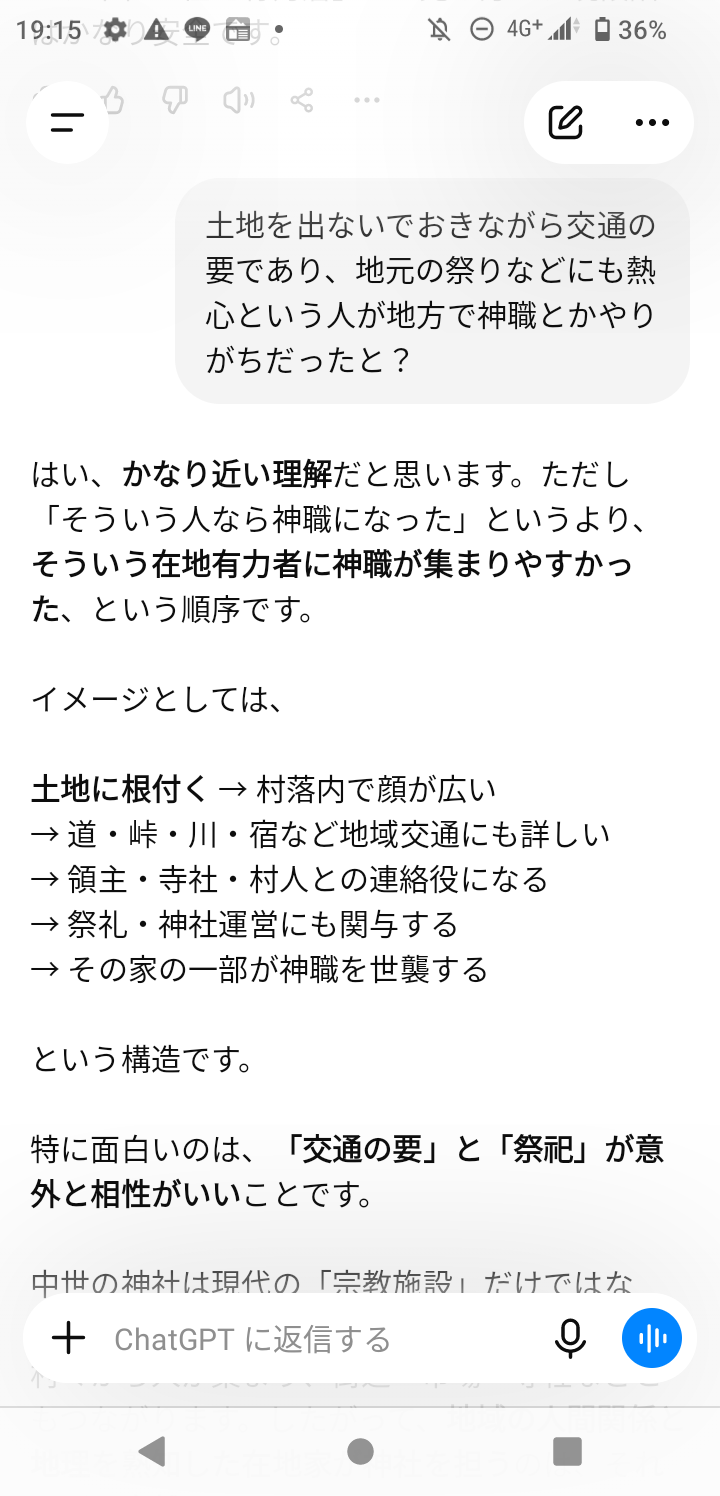The height and width of the screenshot is (1496, 720).
Task: Read the previous response aloud
Action: click(238, 100)
